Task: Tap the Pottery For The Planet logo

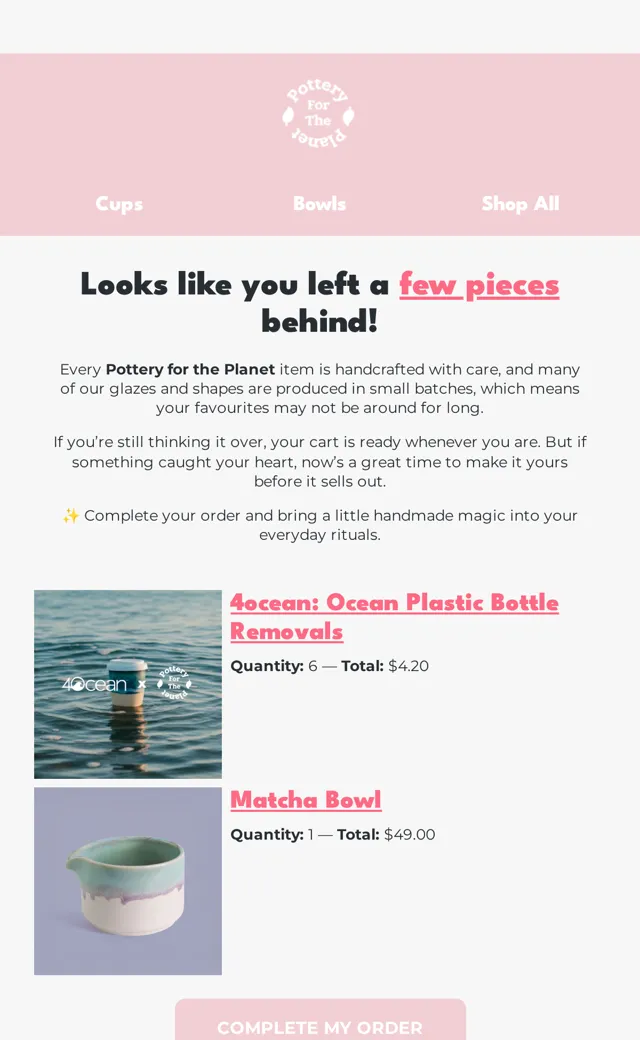Action: (318, 113)
